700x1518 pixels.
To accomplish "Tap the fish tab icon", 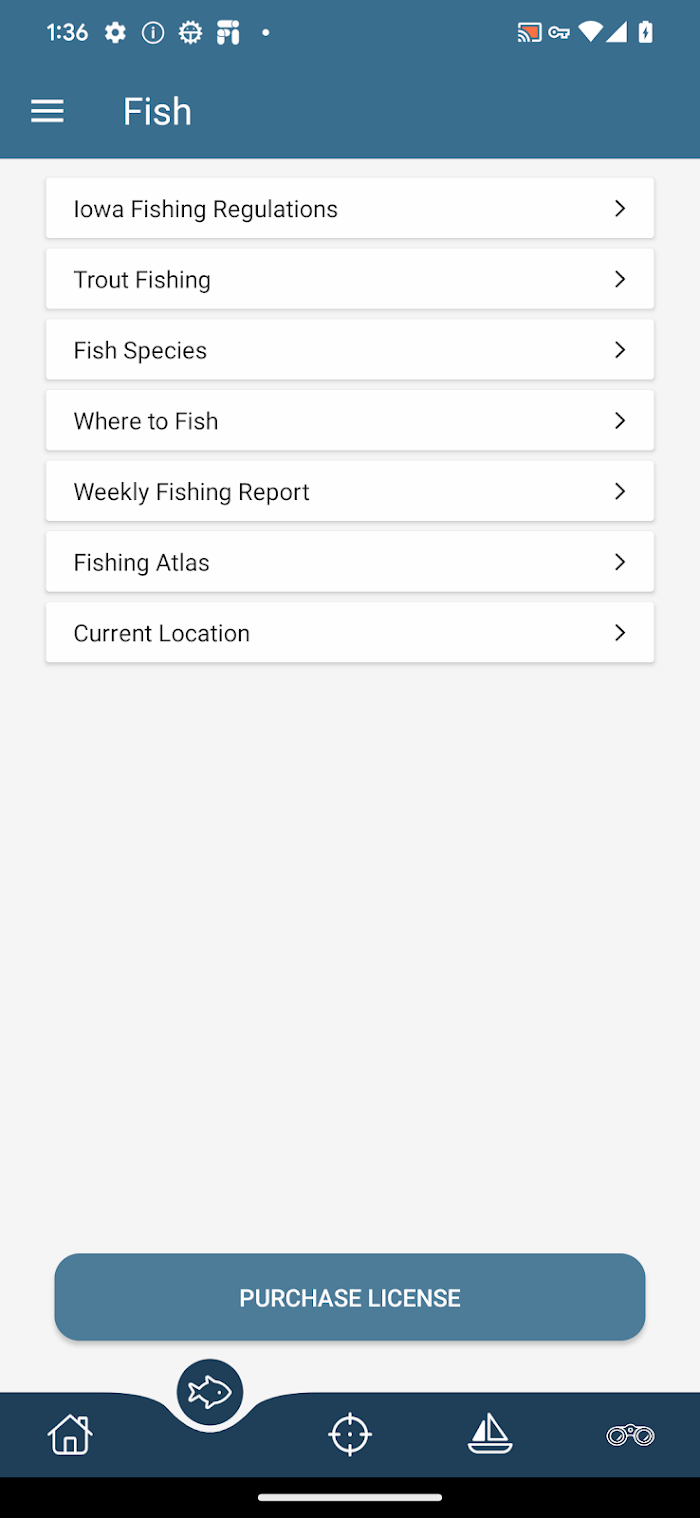I will pyautogui.click(x=210, y=1392).
